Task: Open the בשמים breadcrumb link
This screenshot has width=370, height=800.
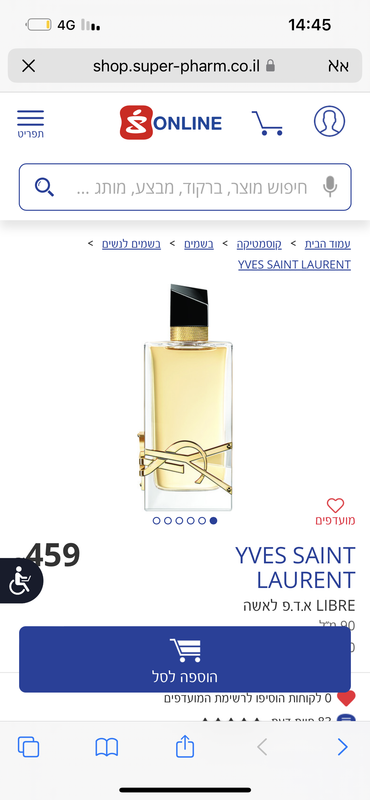Action: [x=199, y=244]
